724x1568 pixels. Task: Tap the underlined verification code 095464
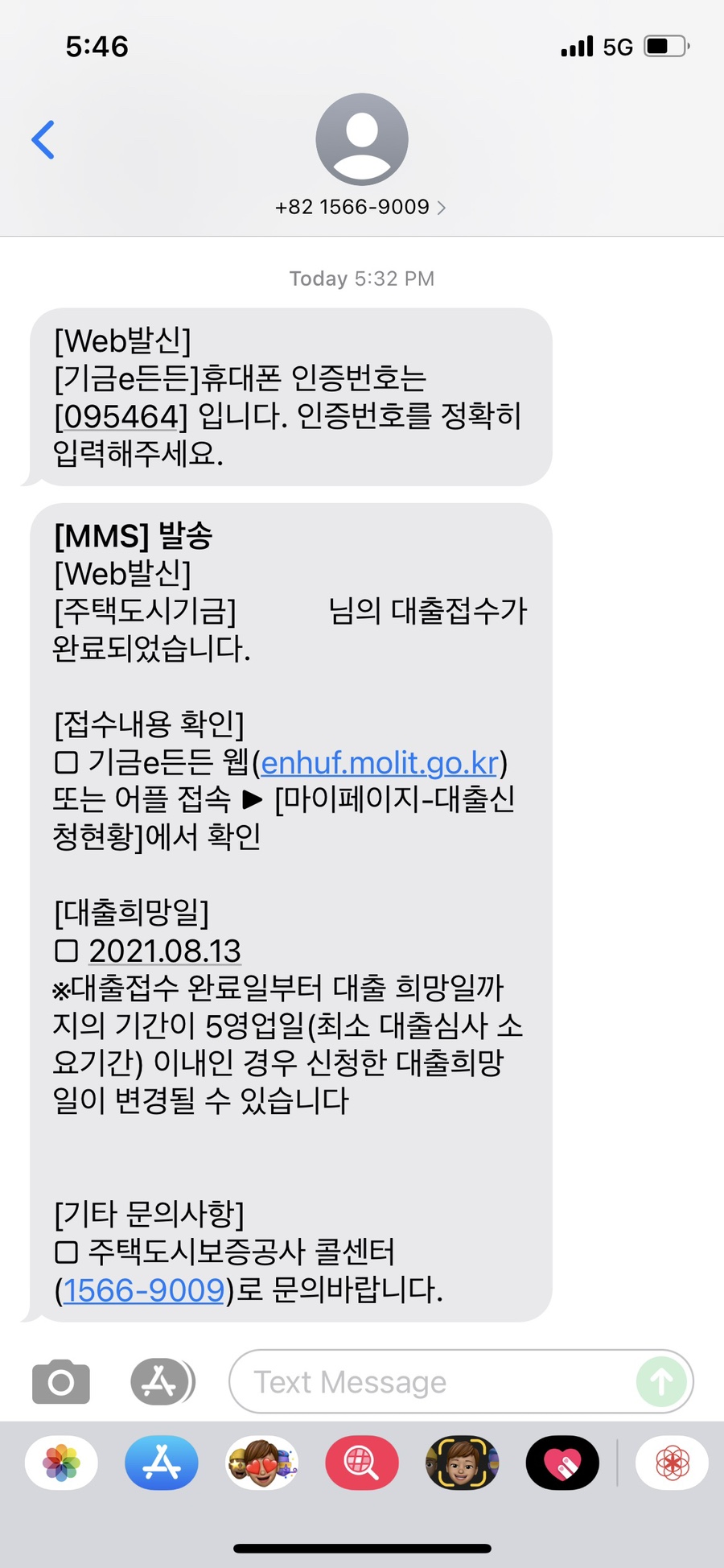(x=121, y=416)
